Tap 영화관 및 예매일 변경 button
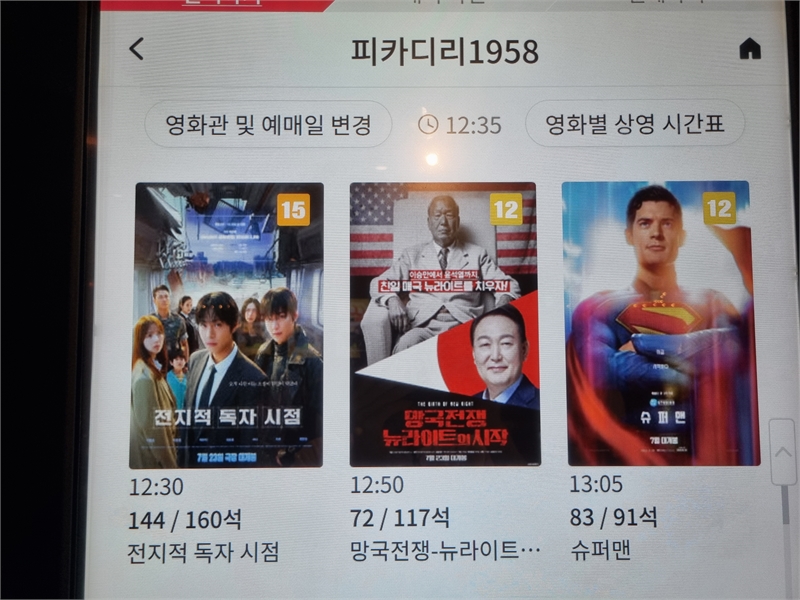 coord(268,125)
